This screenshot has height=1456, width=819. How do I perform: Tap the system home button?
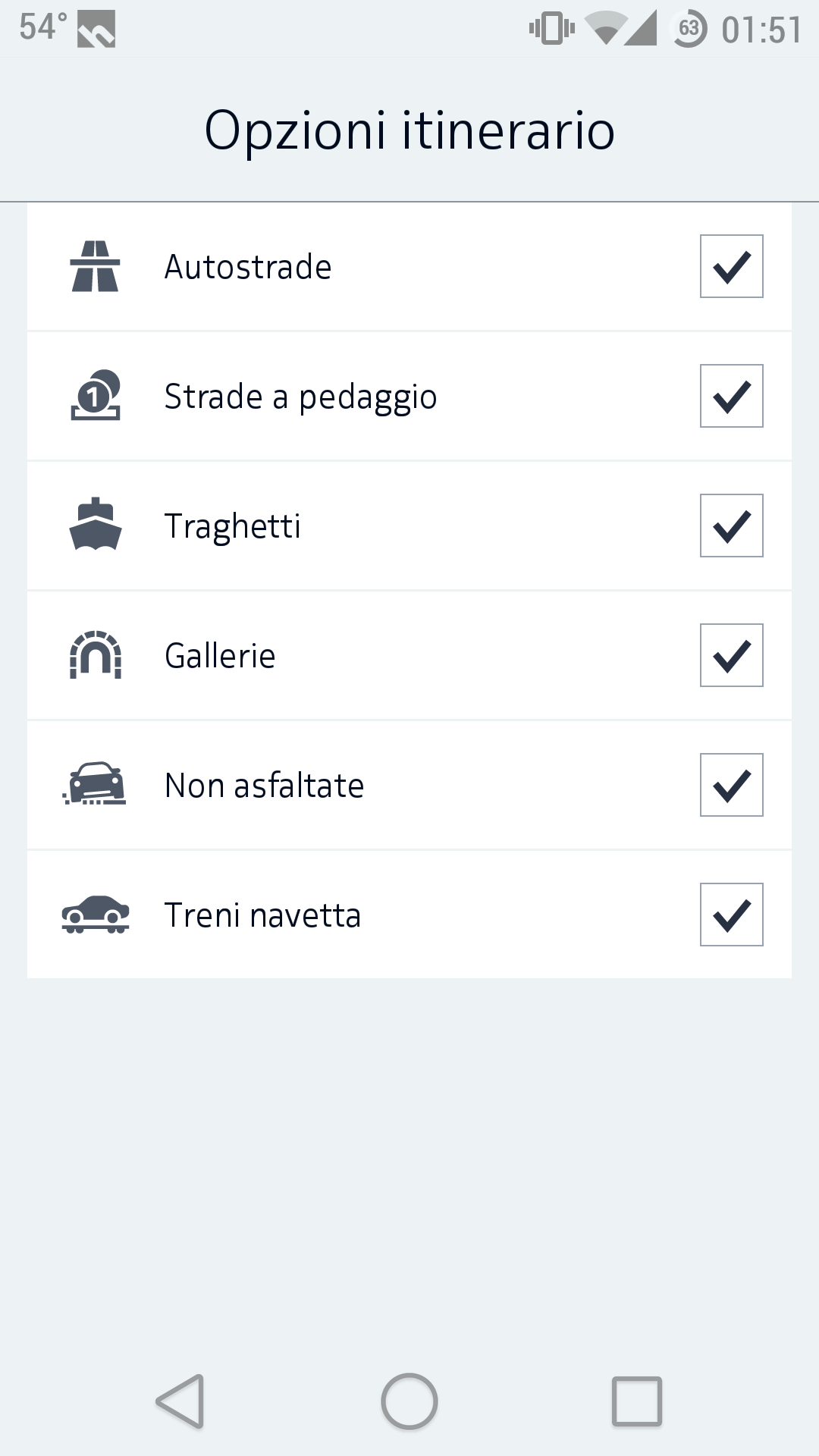coord(409,1401)
